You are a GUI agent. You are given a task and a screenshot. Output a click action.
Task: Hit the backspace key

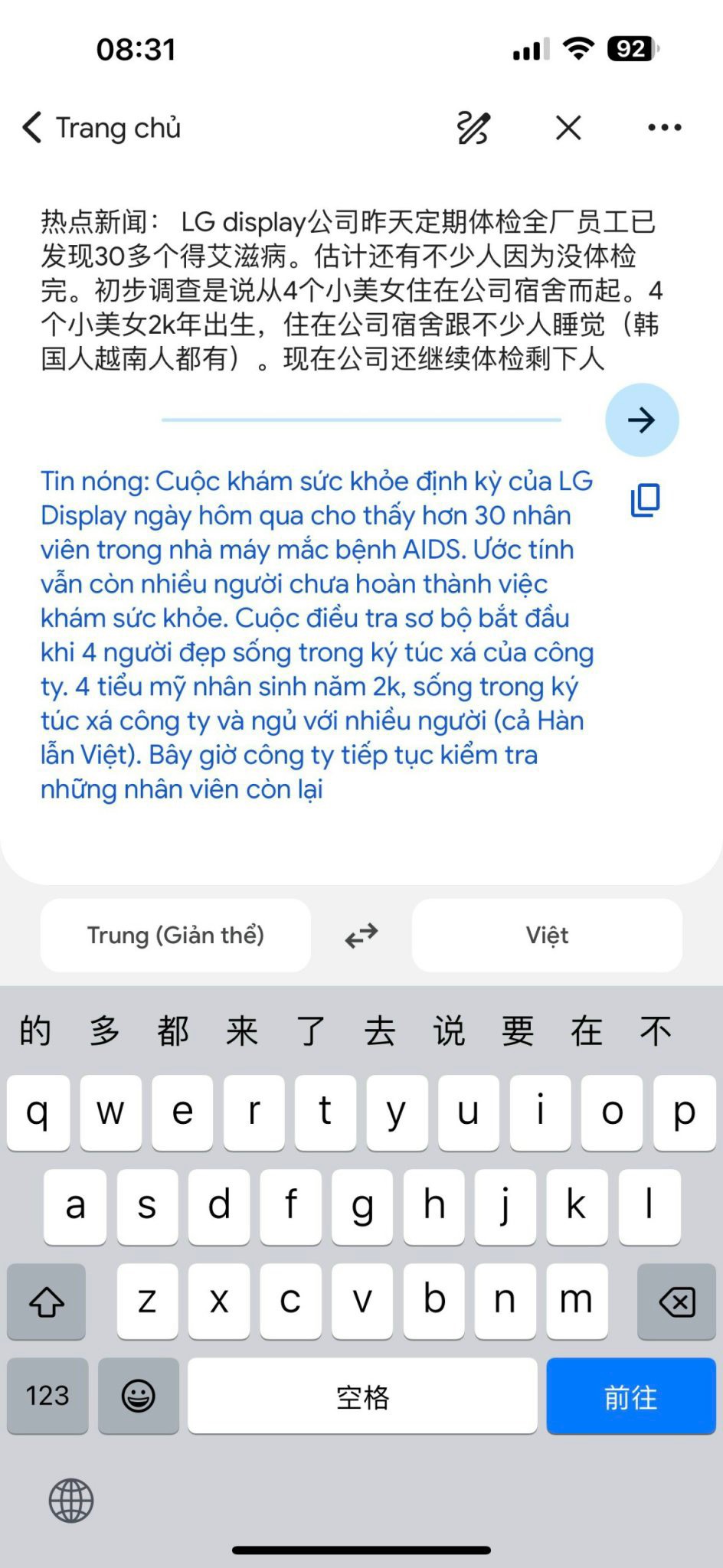click(x=676, y=1302)
